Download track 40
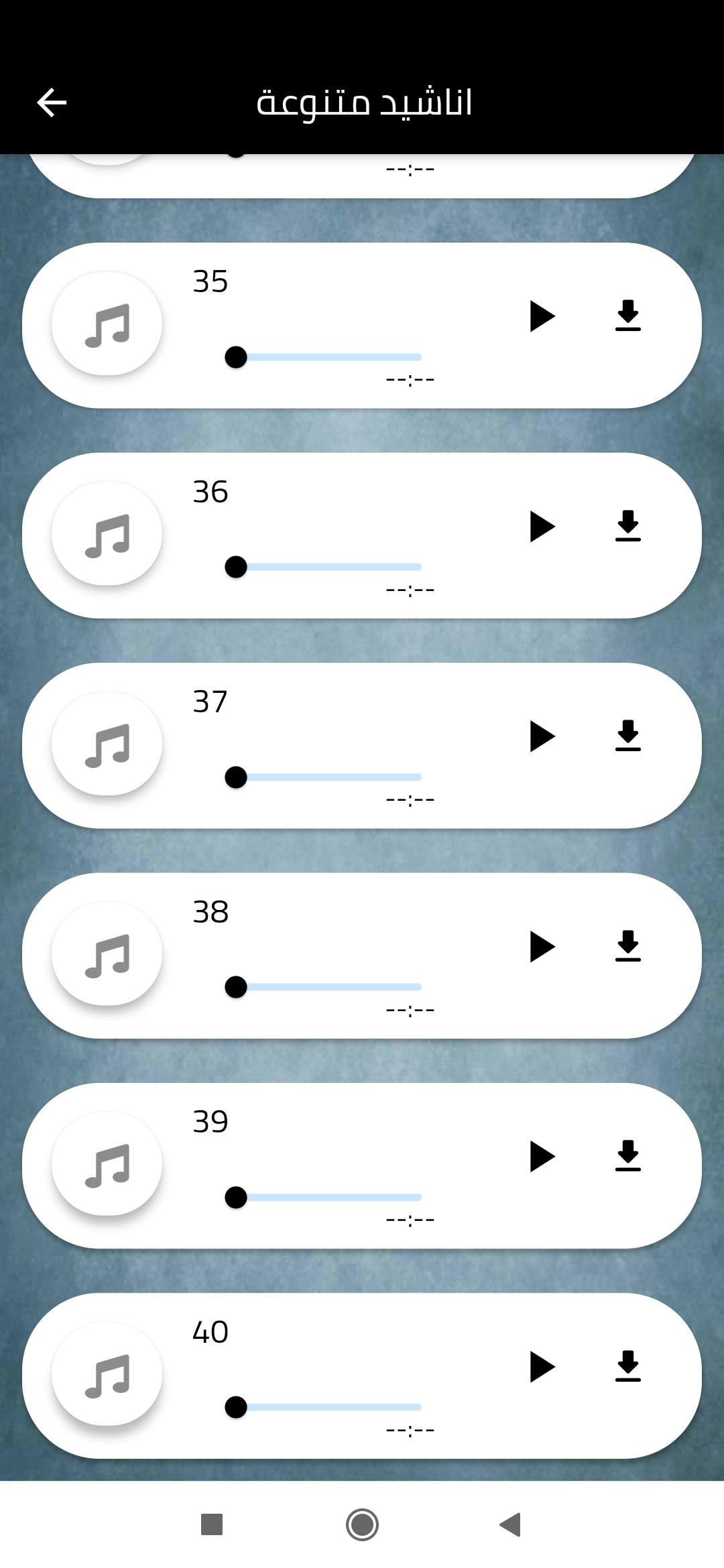This screenshot has width=724, height=1568. (627, 1366)
